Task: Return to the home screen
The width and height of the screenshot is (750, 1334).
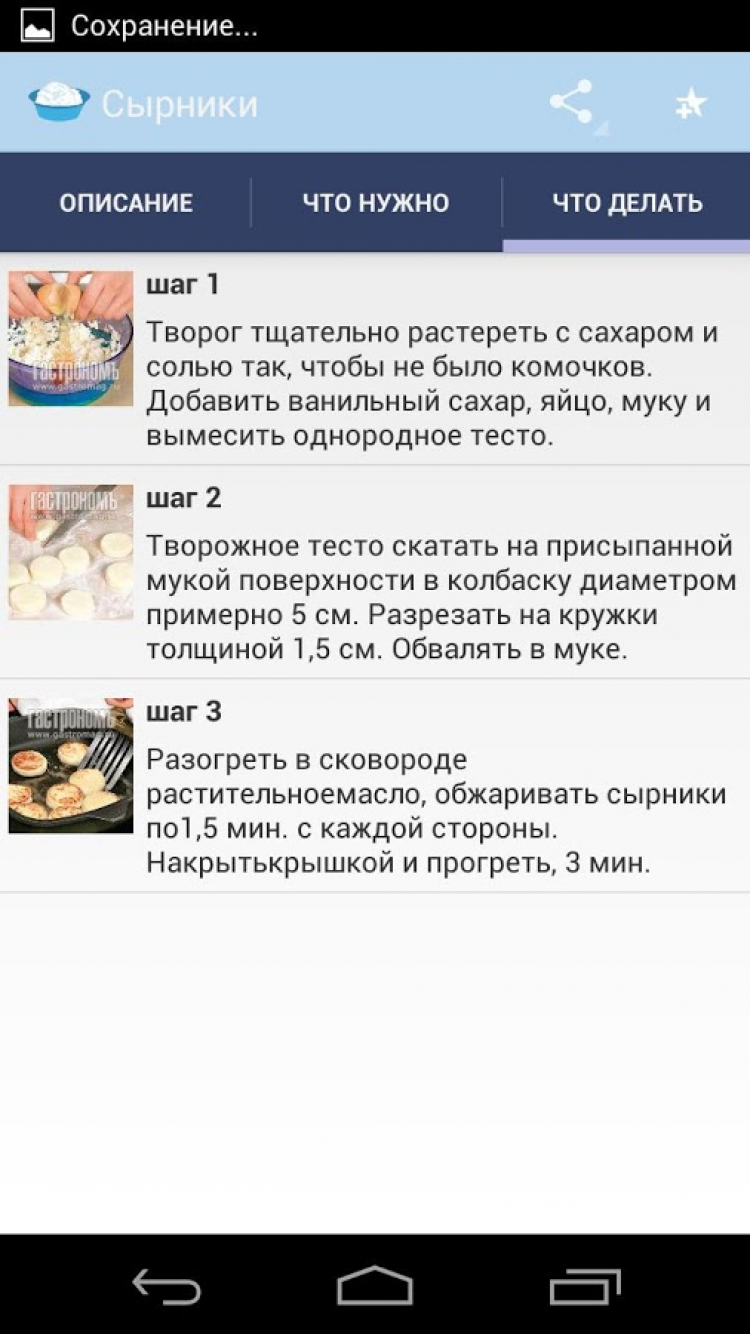Action: coord(375,1285)
